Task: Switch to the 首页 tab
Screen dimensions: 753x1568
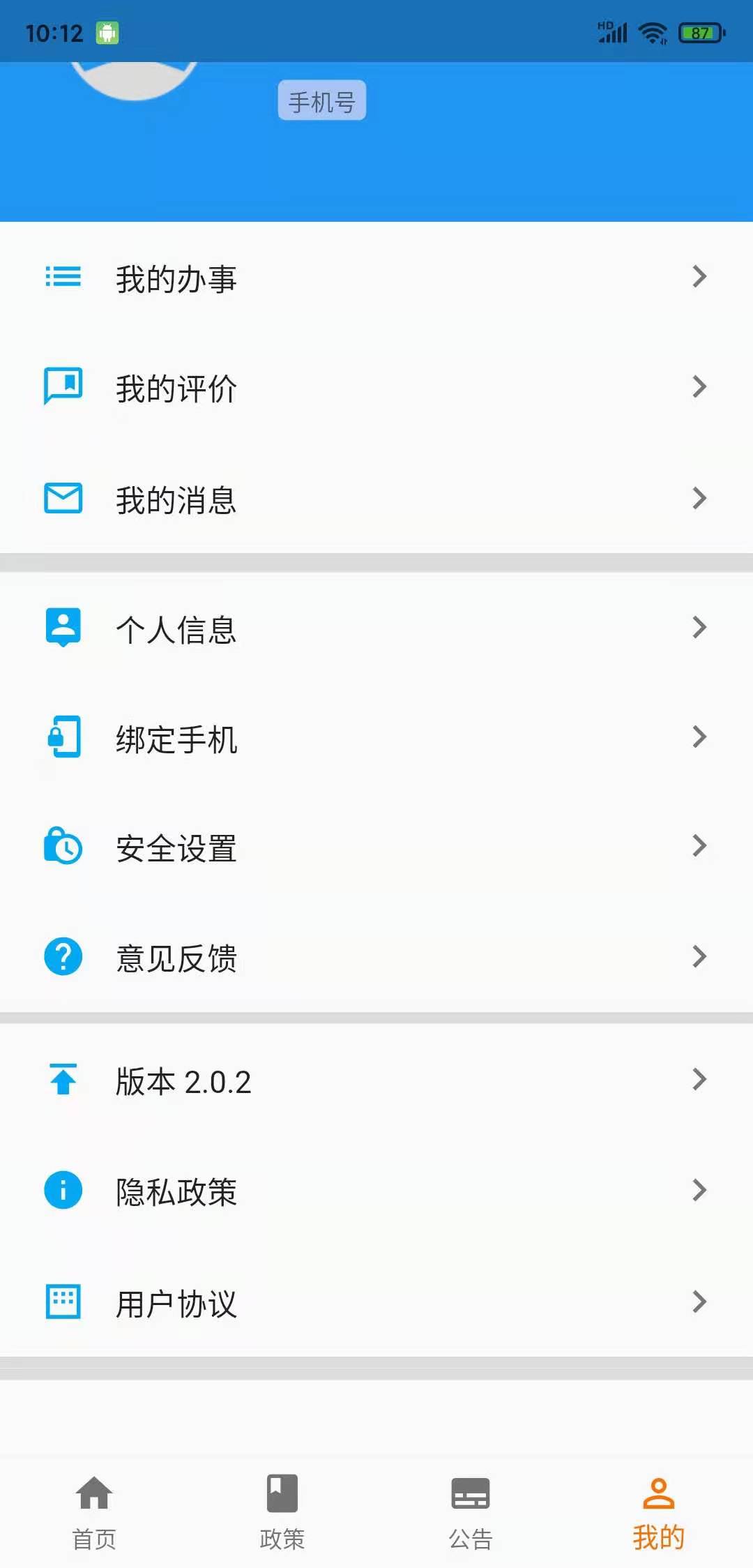Action: pyautogui.click(x=94, y=1512)
